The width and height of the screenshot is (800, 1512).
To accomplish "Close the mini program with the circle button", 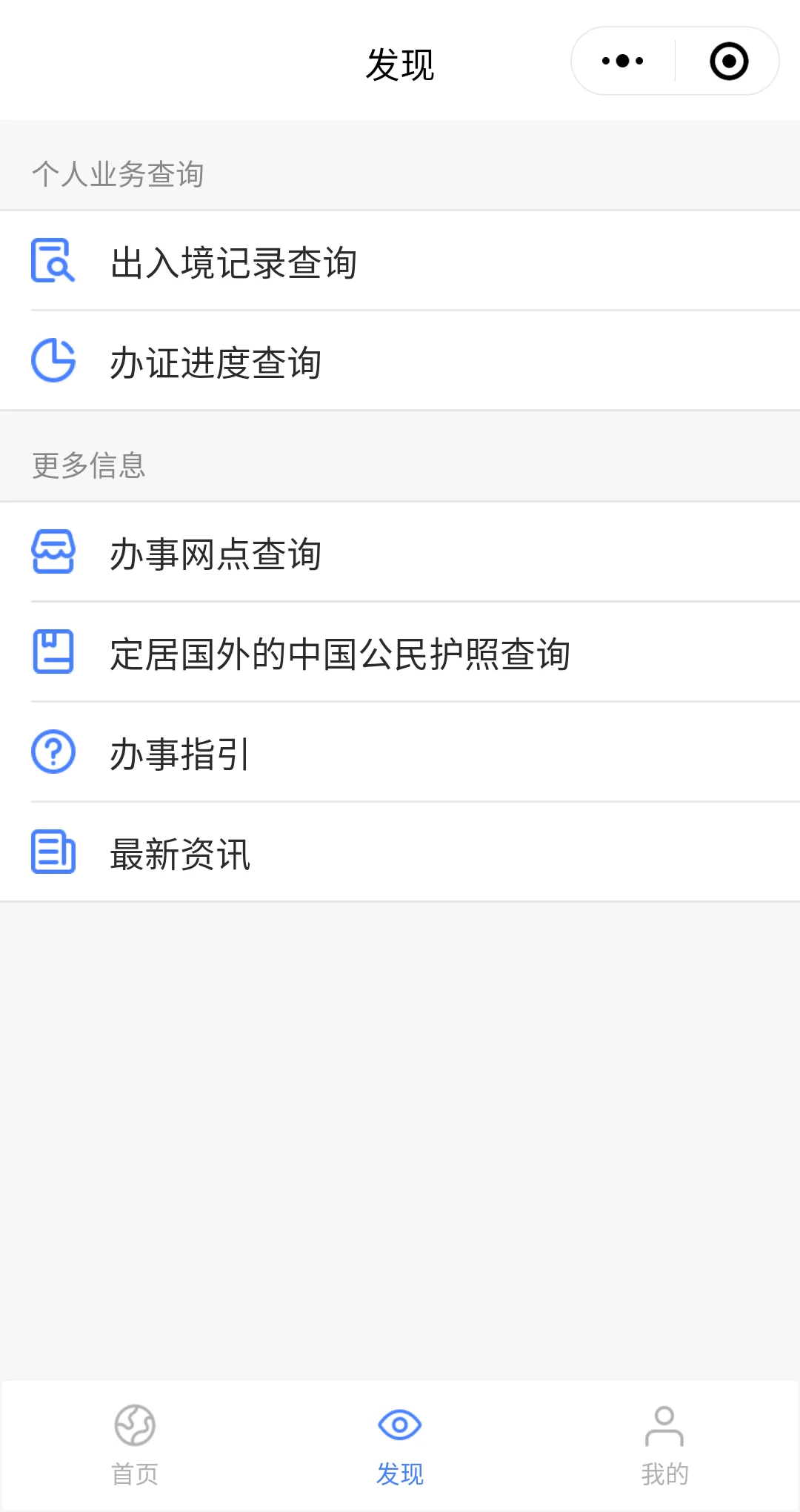I will point(729,61).
